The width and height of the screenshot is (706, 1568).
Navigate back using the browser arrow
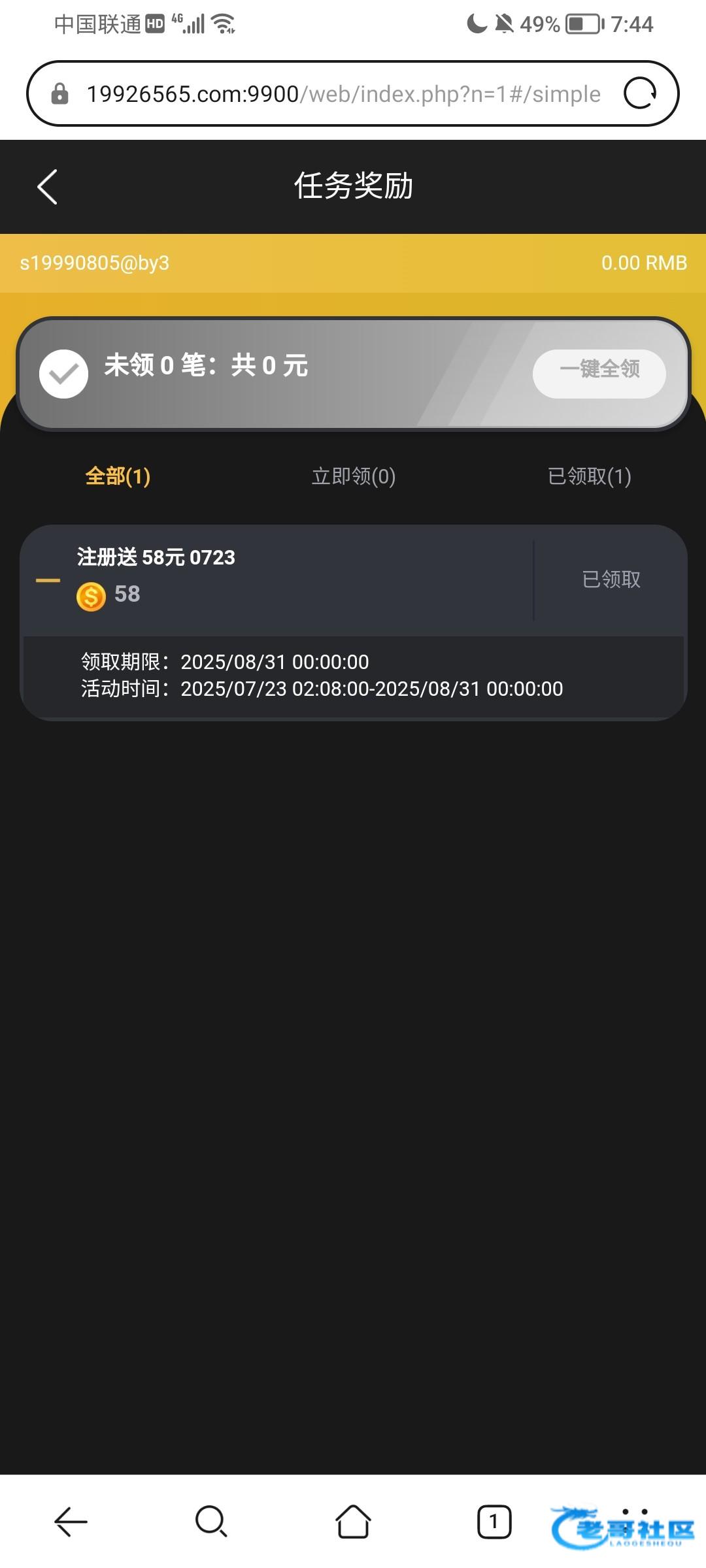tap(71, 1522)
